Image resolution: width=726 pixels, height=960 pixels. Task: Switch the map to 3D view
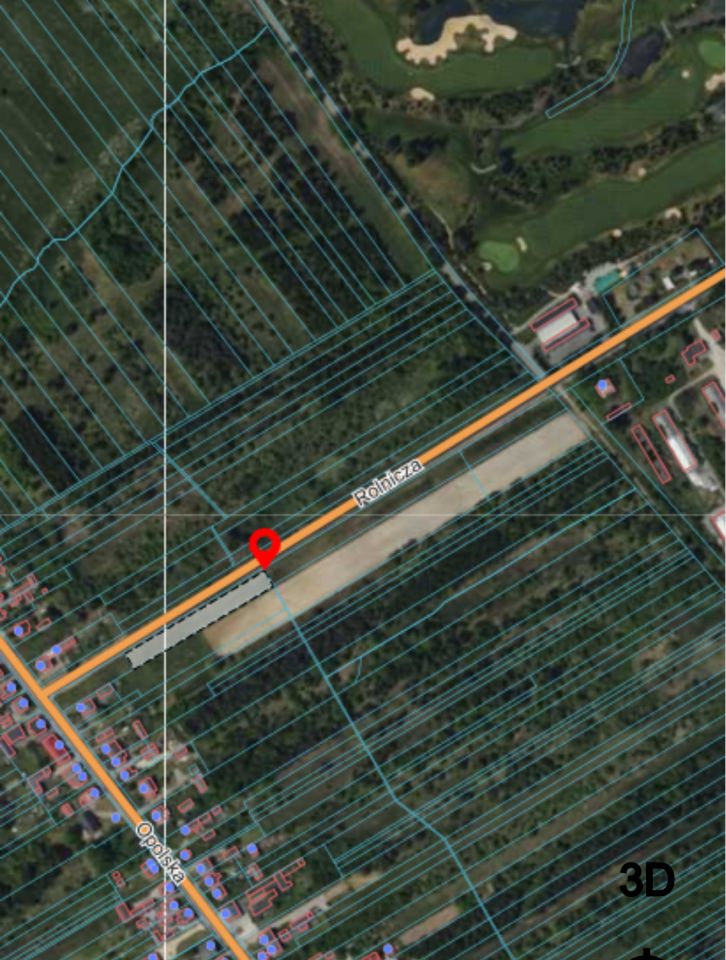pos(646,880)
